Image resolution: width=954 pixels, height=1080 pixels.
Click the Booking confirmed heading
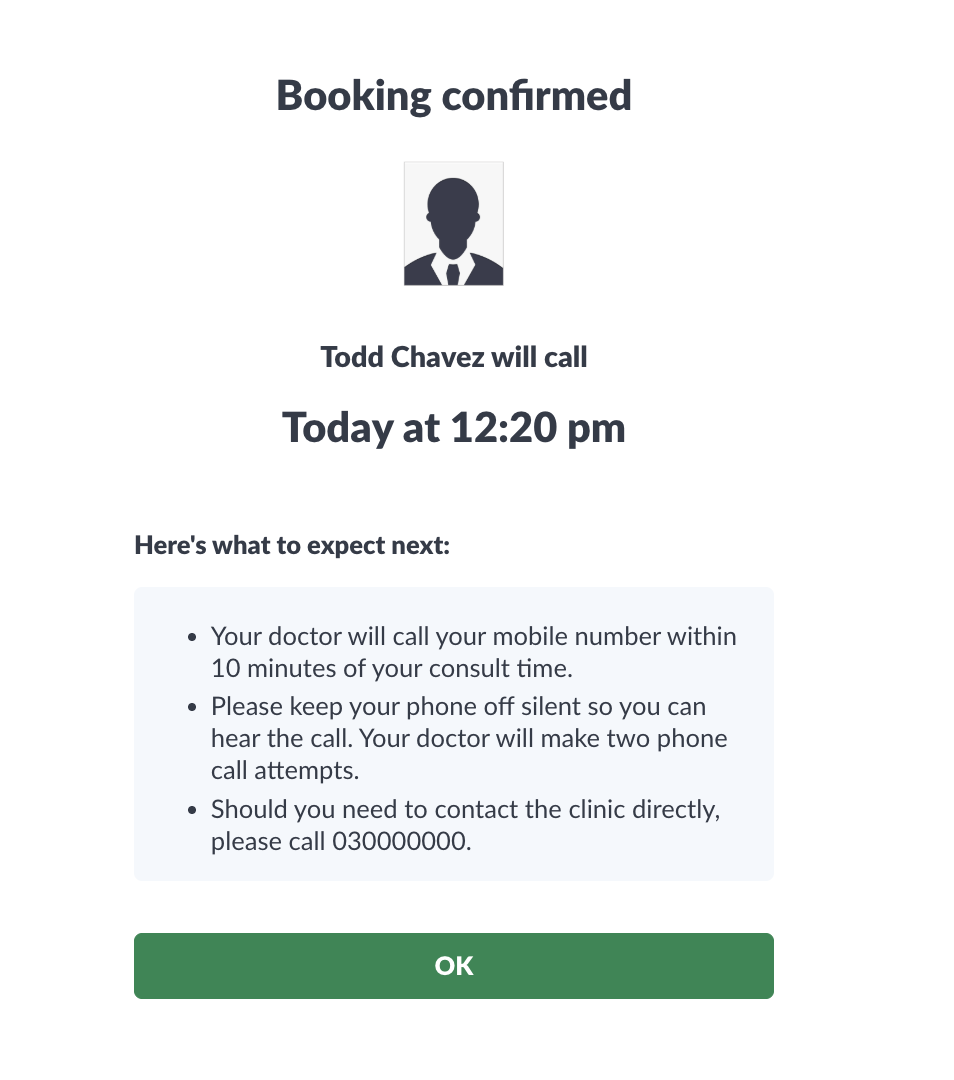(x=453, y=95)
